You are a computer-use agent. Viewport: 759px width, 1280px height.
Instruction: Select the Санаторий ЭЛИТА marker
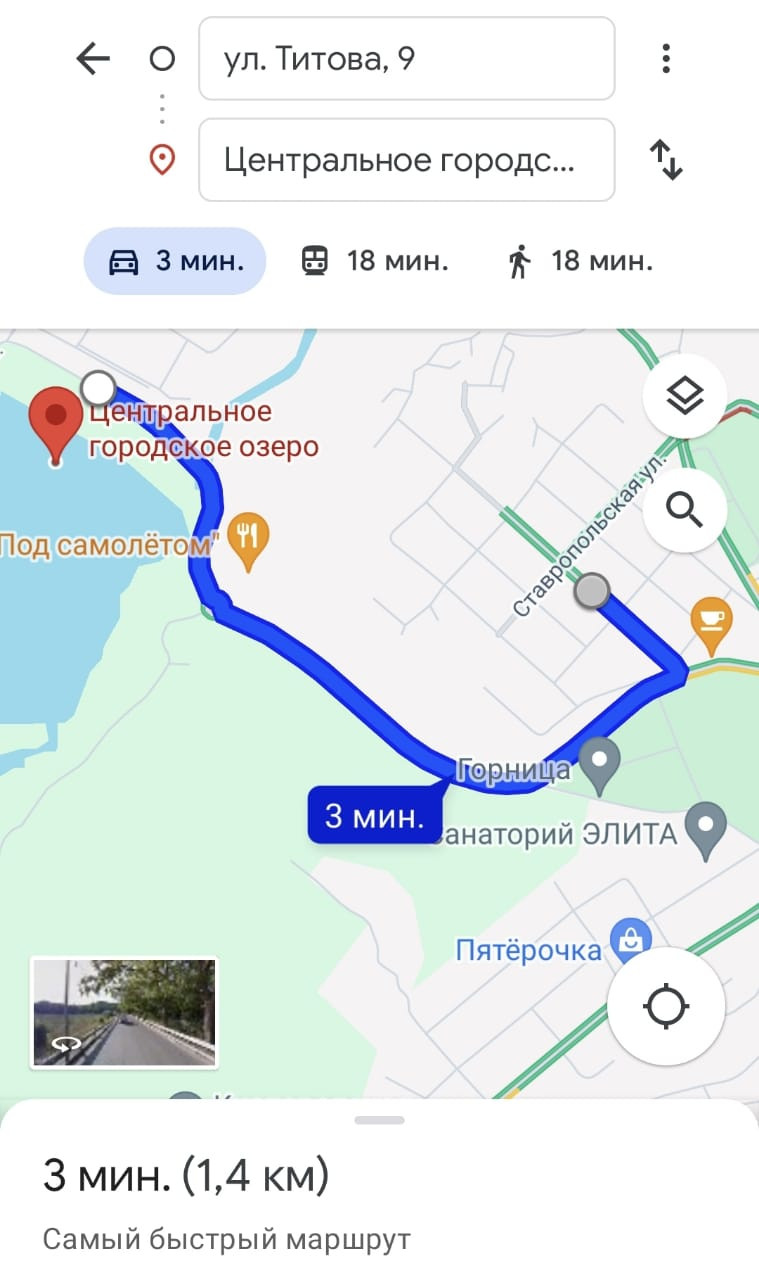[x=710, y=828]
